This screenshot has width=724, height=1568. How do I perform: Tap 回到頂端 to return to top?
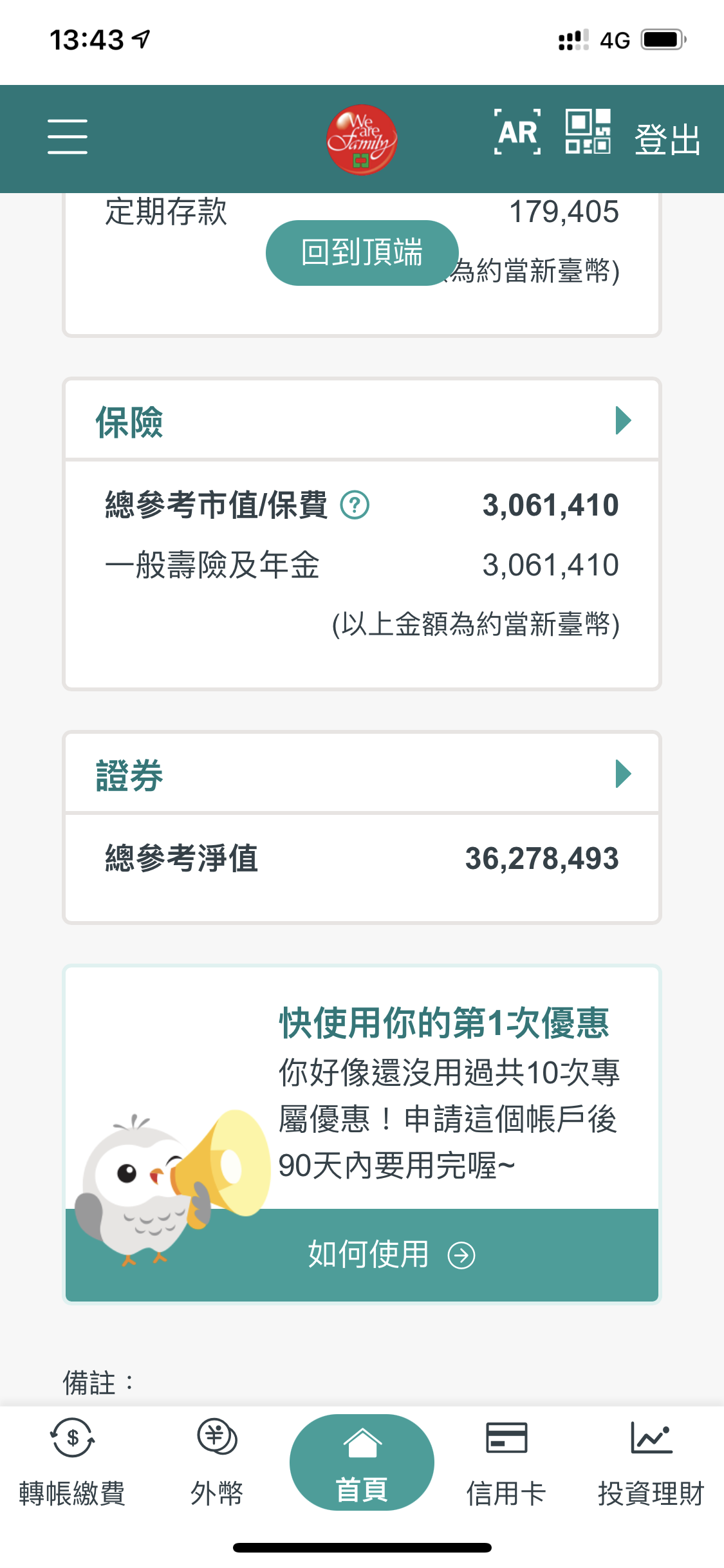pyautogui.click(x=362, y=252)
